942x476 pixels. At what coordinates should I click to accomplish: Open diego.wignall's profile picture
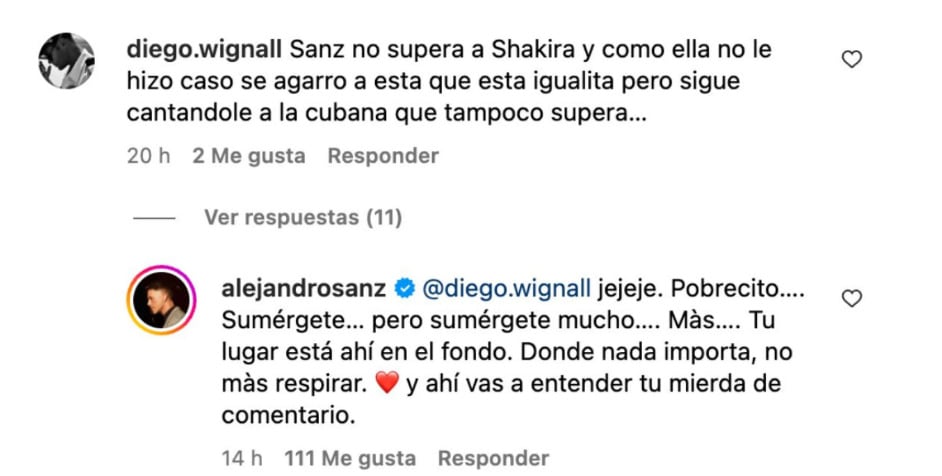point(65,61)
